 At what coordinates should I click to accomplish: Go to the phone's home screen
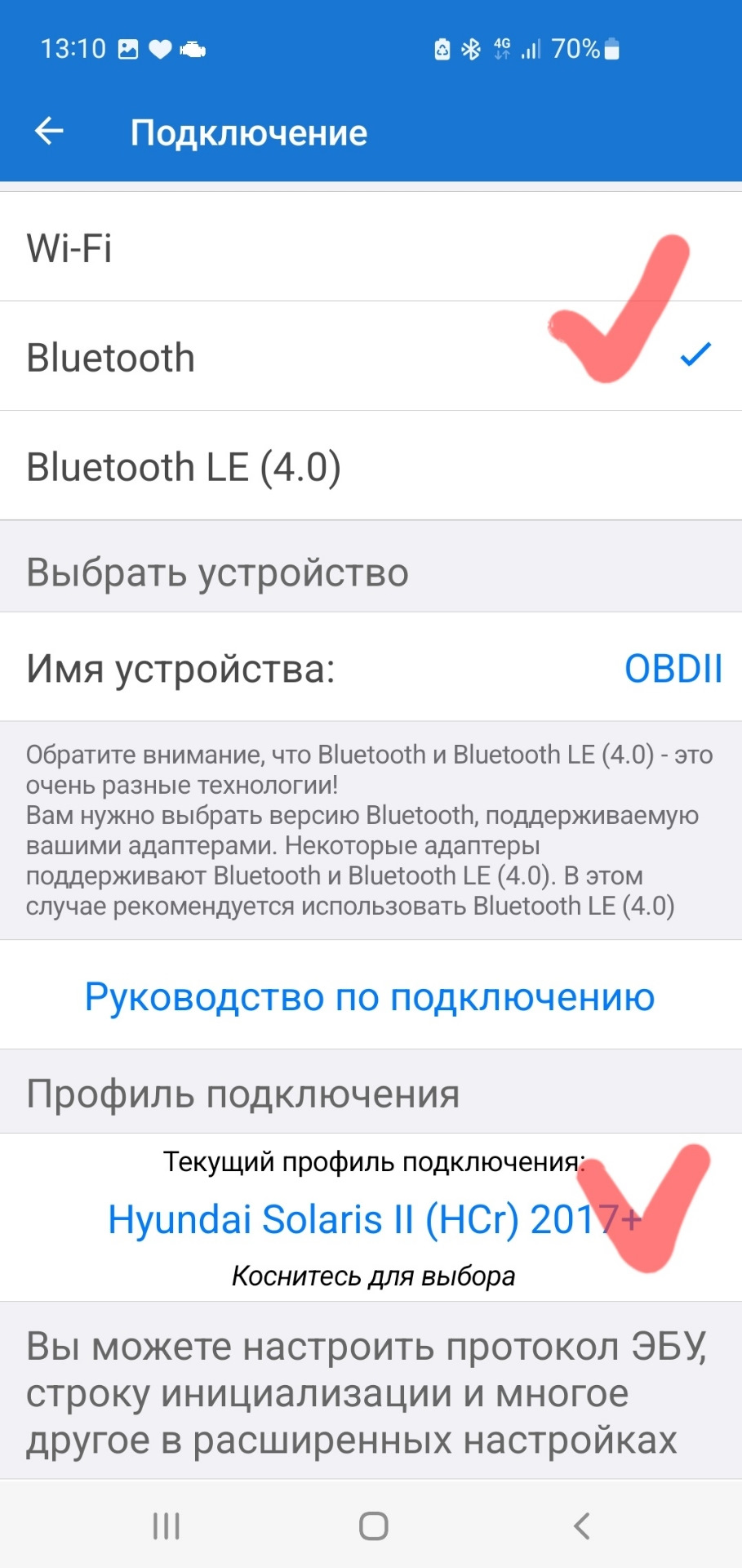point(373,1525)
